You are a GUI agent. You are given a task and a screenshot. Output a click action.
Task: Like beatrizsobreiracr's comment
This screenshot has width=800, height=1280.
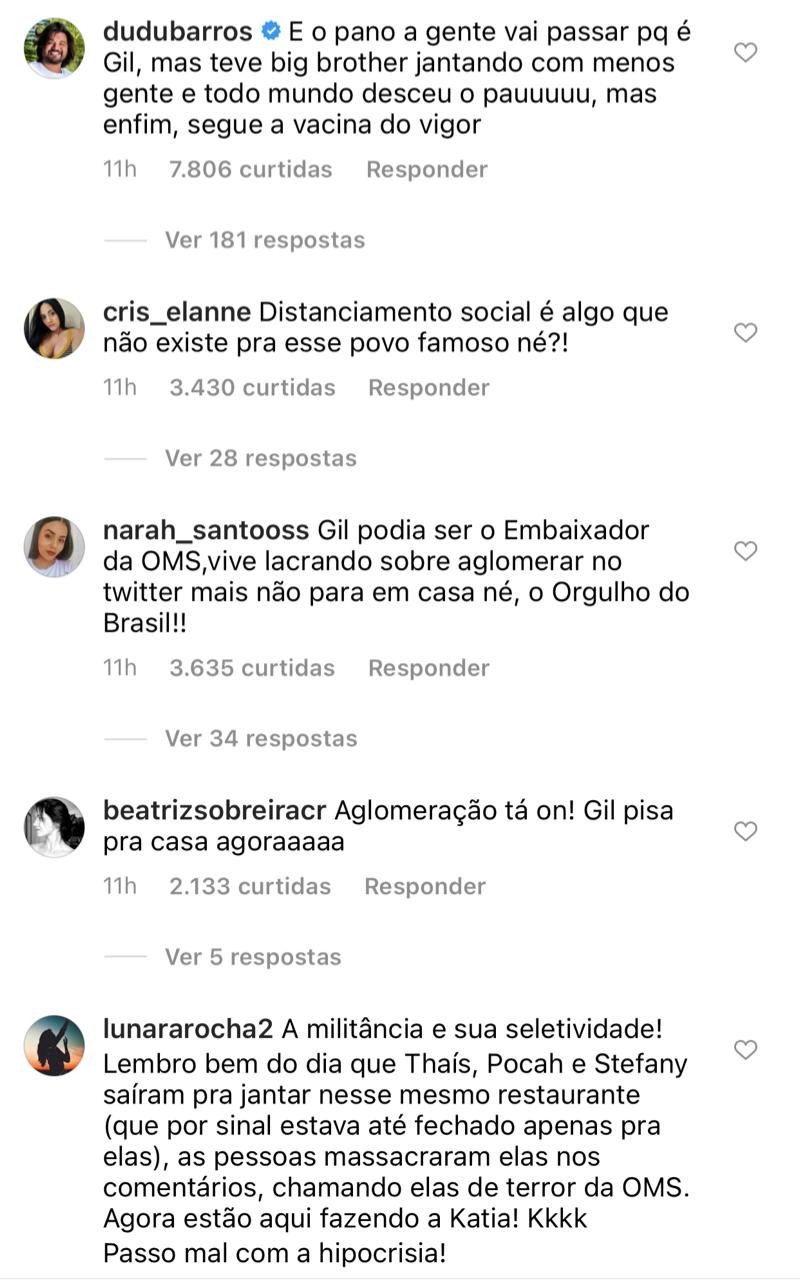click(745, 831)
